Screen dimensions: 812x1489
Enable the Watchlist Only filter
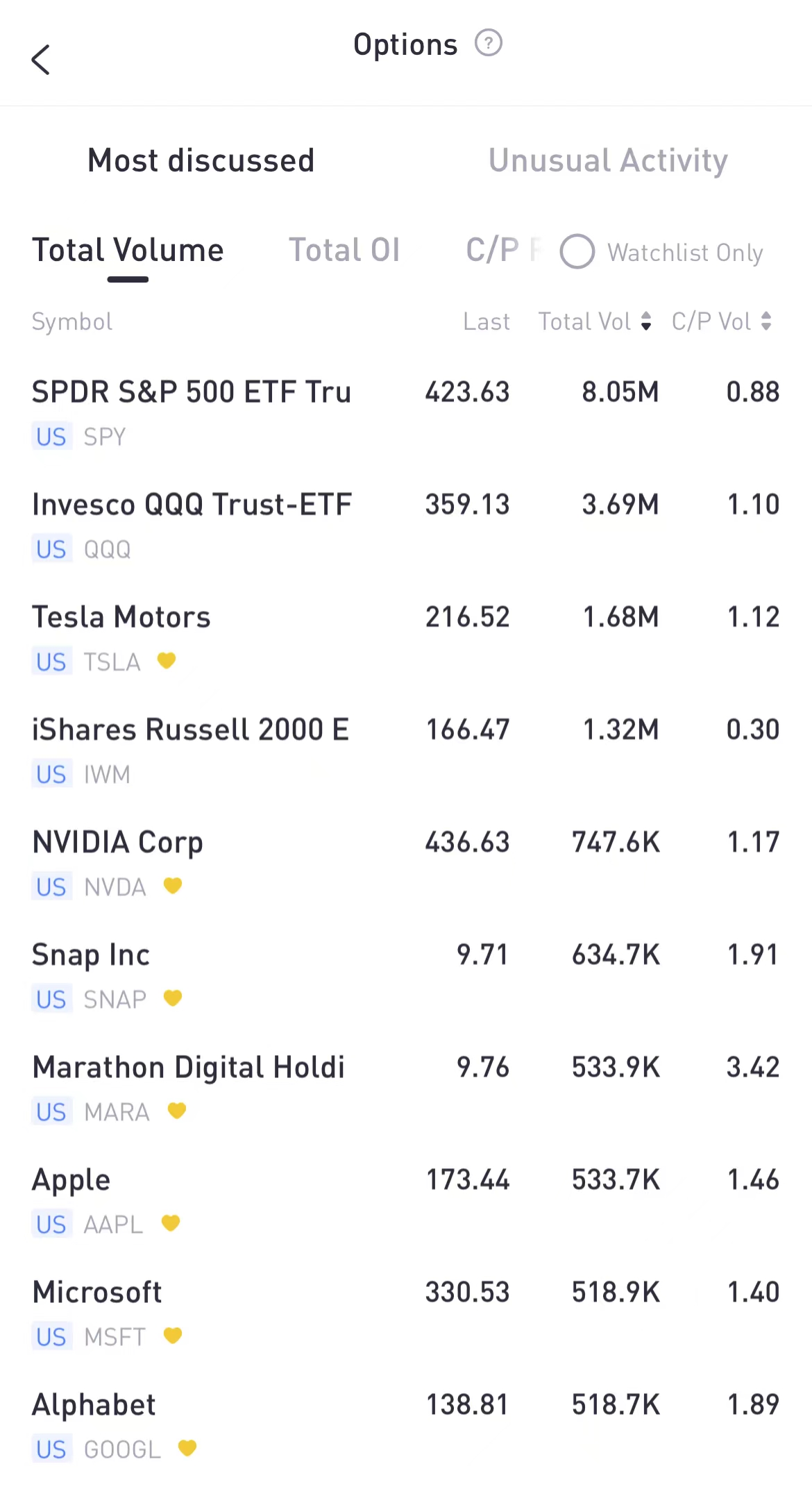click(578, 253)
